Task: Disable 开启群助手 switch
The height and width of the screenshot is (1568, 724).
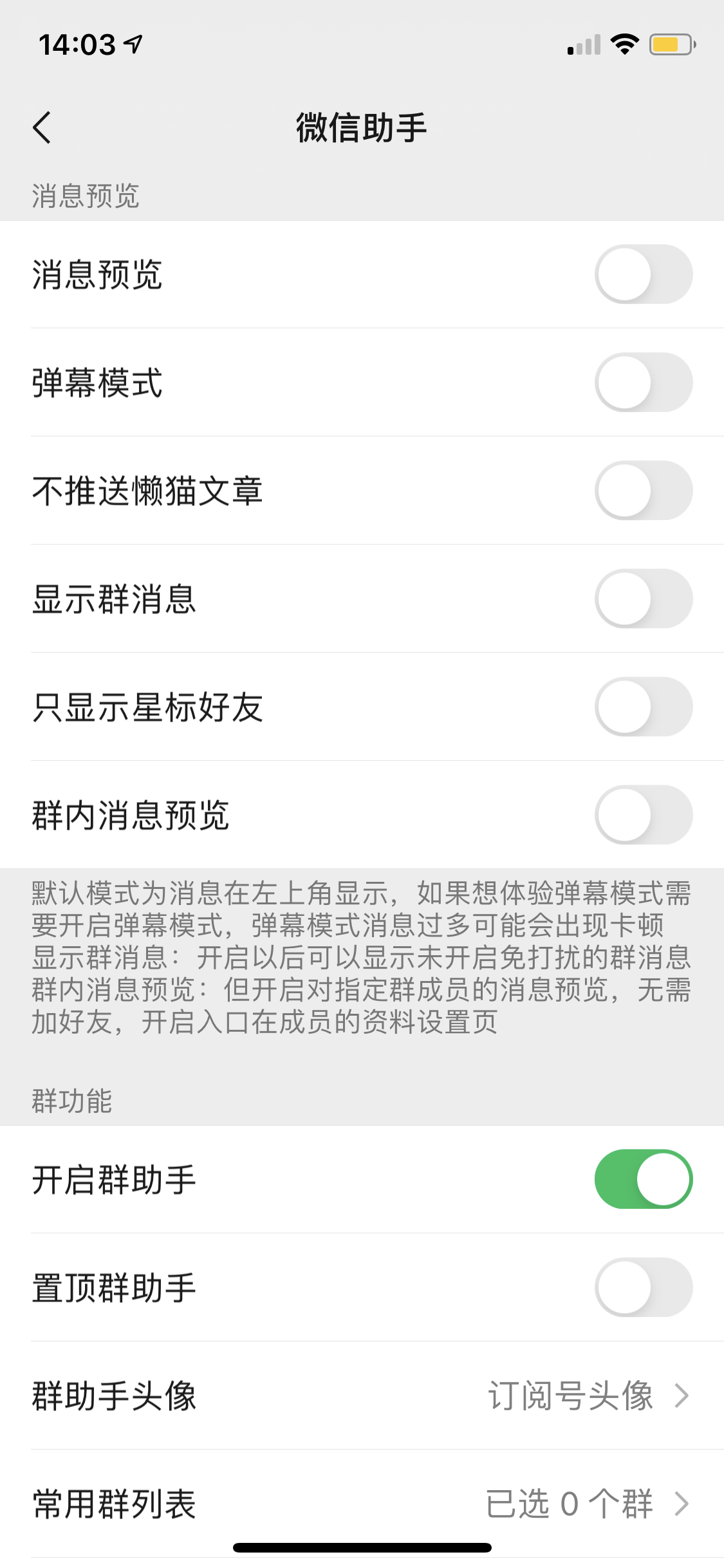Action: click(x=643, y=1179)
